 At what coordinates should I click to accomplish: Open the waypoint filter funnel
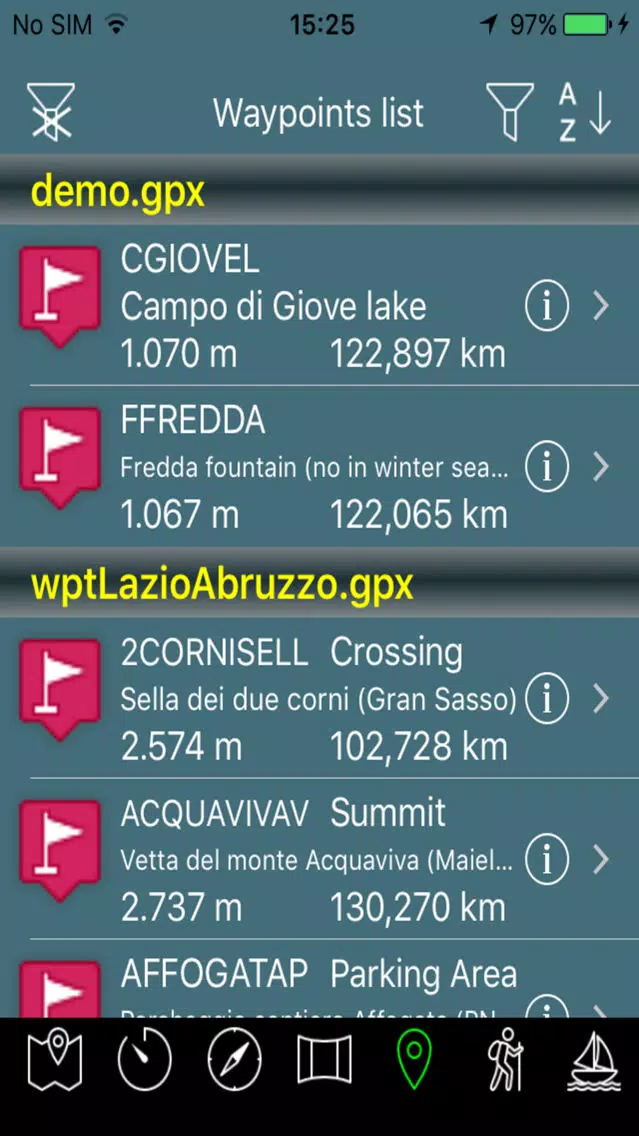pyautogui.click(x=508, y=112)
